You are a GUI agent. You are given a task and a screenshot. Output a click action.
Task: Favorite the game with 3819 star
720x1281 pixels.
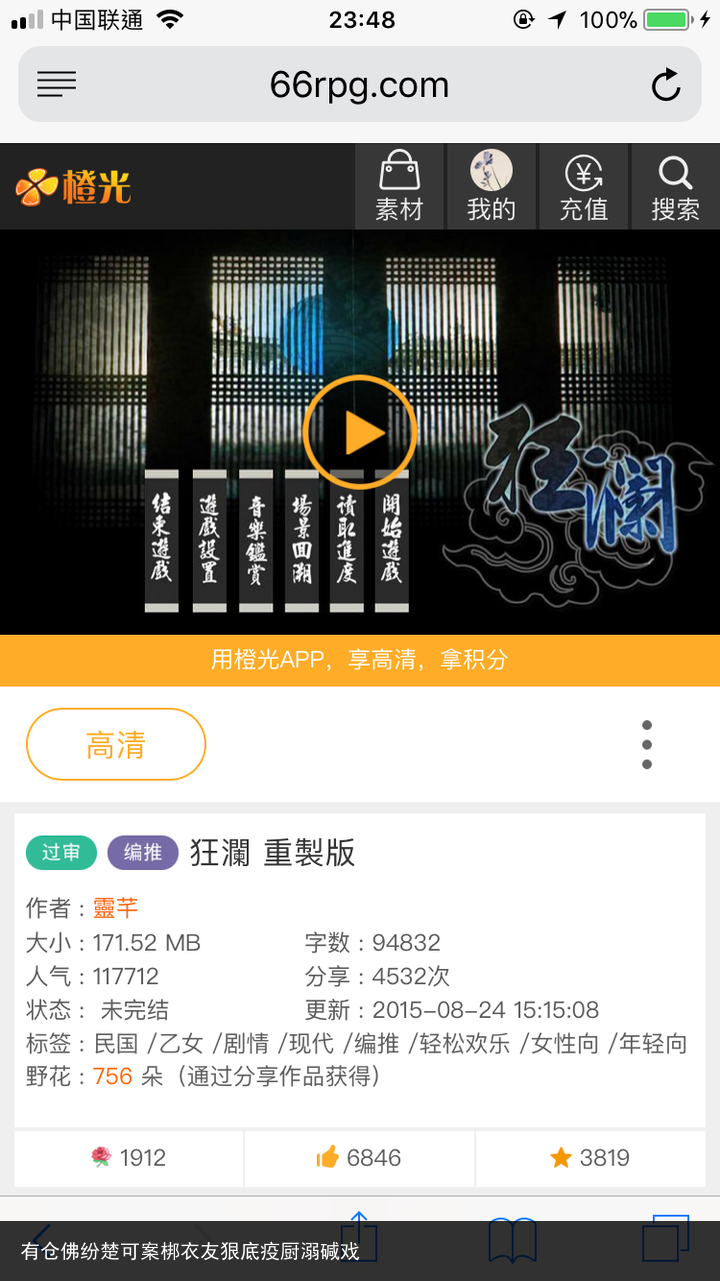(590, 1158)
